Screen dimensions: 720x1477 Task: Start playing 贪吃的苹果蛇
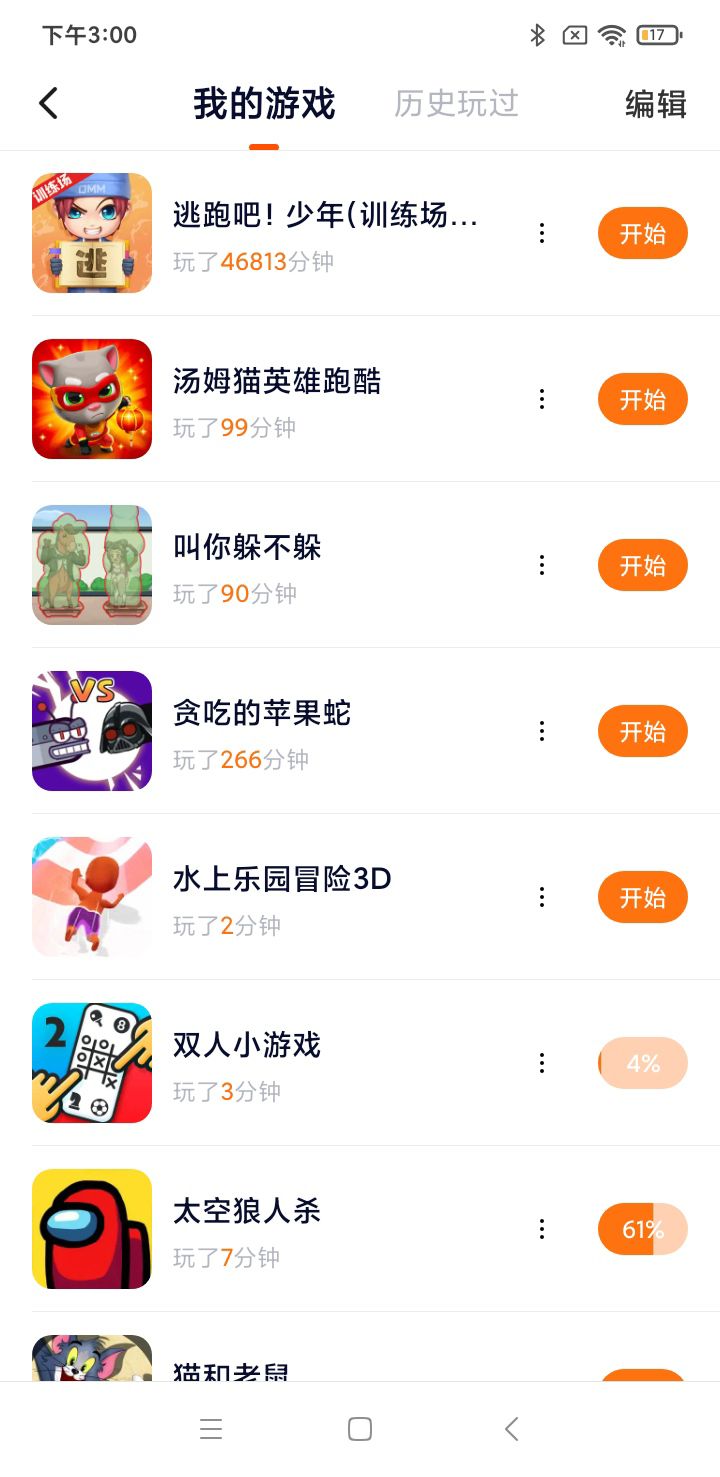(642, 732)
